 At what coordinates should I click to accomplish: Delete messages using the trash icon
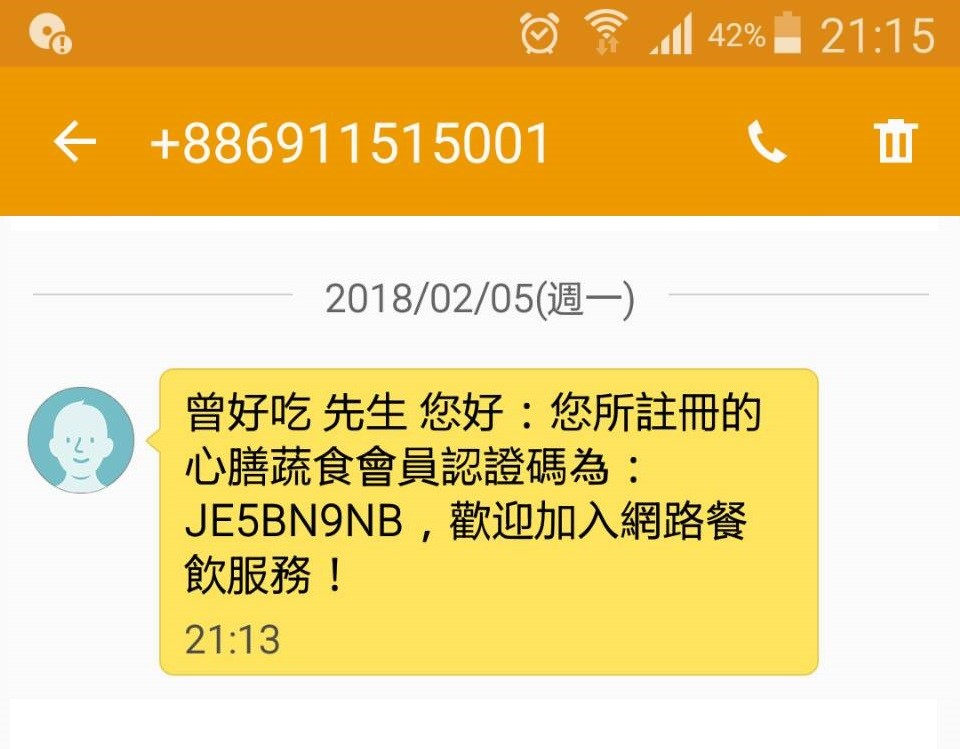tap(895, 142)
